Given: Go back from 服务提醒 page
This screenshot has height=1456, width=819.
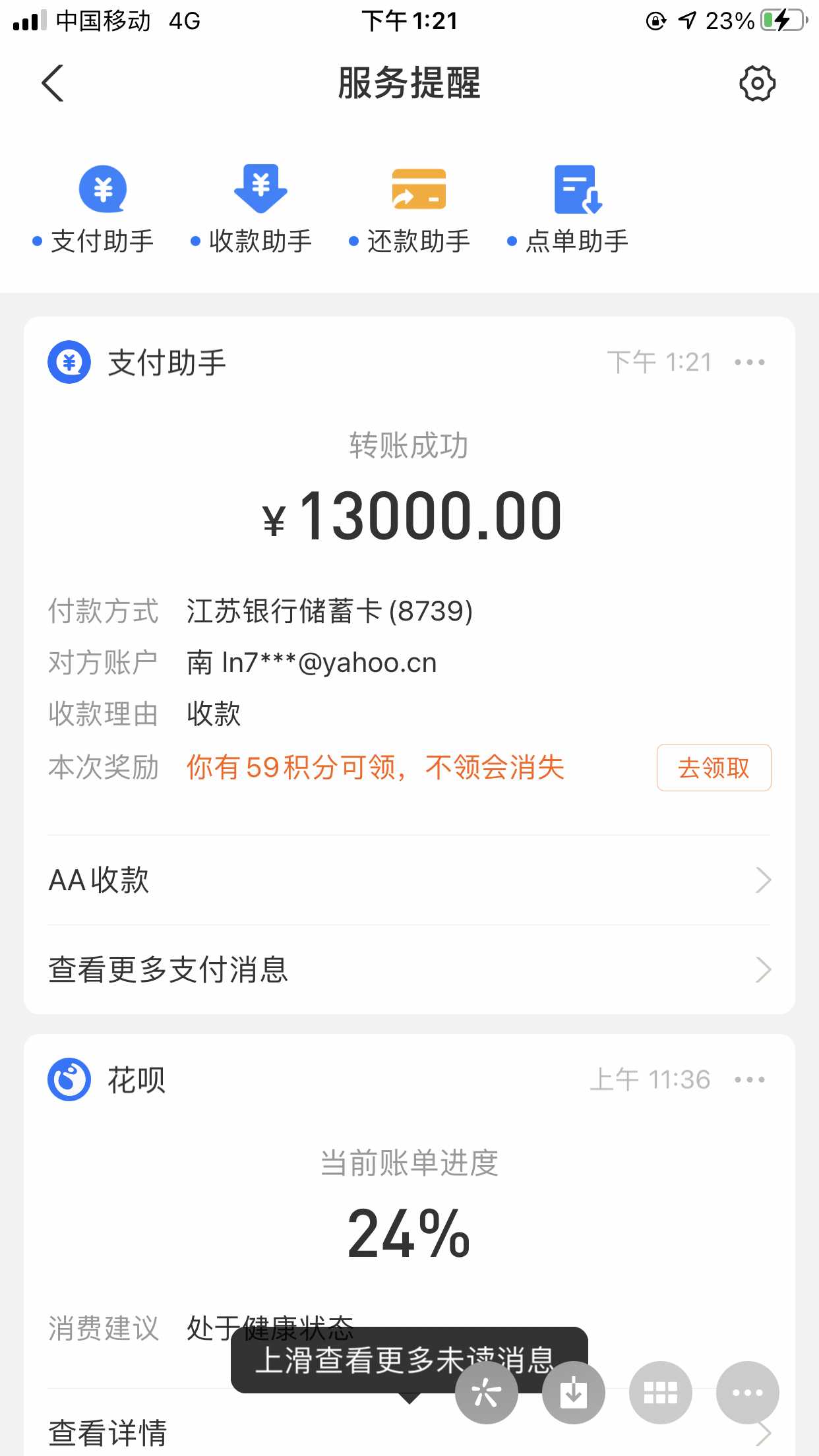Looking at the screenshot, I should (x=53, y=84).
